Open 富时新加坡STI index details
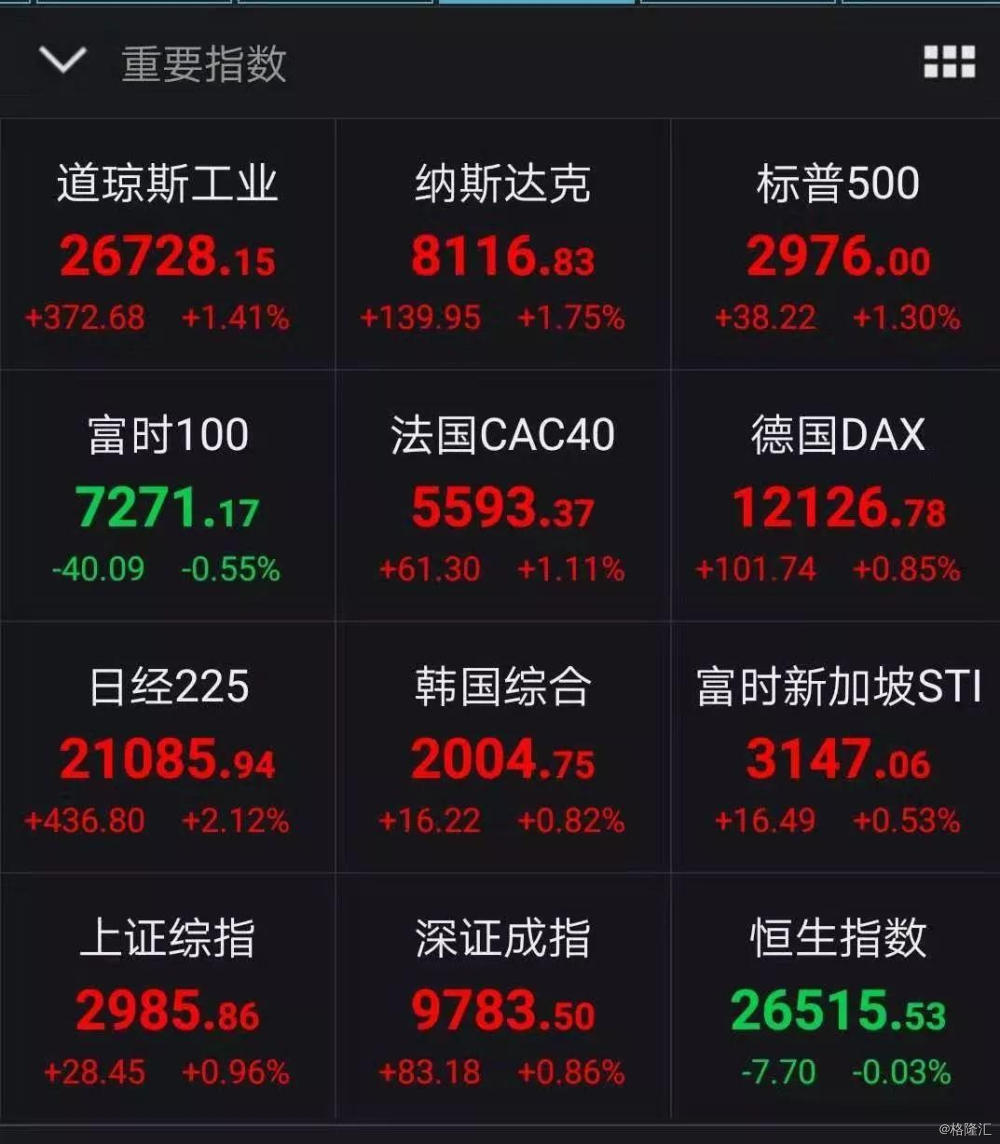The width and height of the screenshot is (1000, 1144). click(x=837, y=749)
